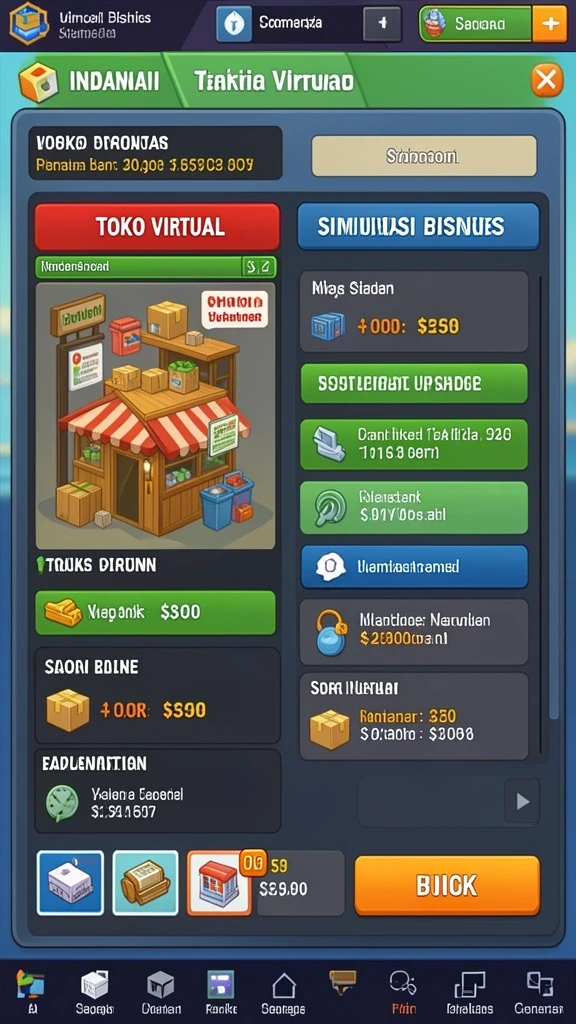Tap the small gray play arrow button
This screenshot has height=1024, width=576.
coord(522,801)
